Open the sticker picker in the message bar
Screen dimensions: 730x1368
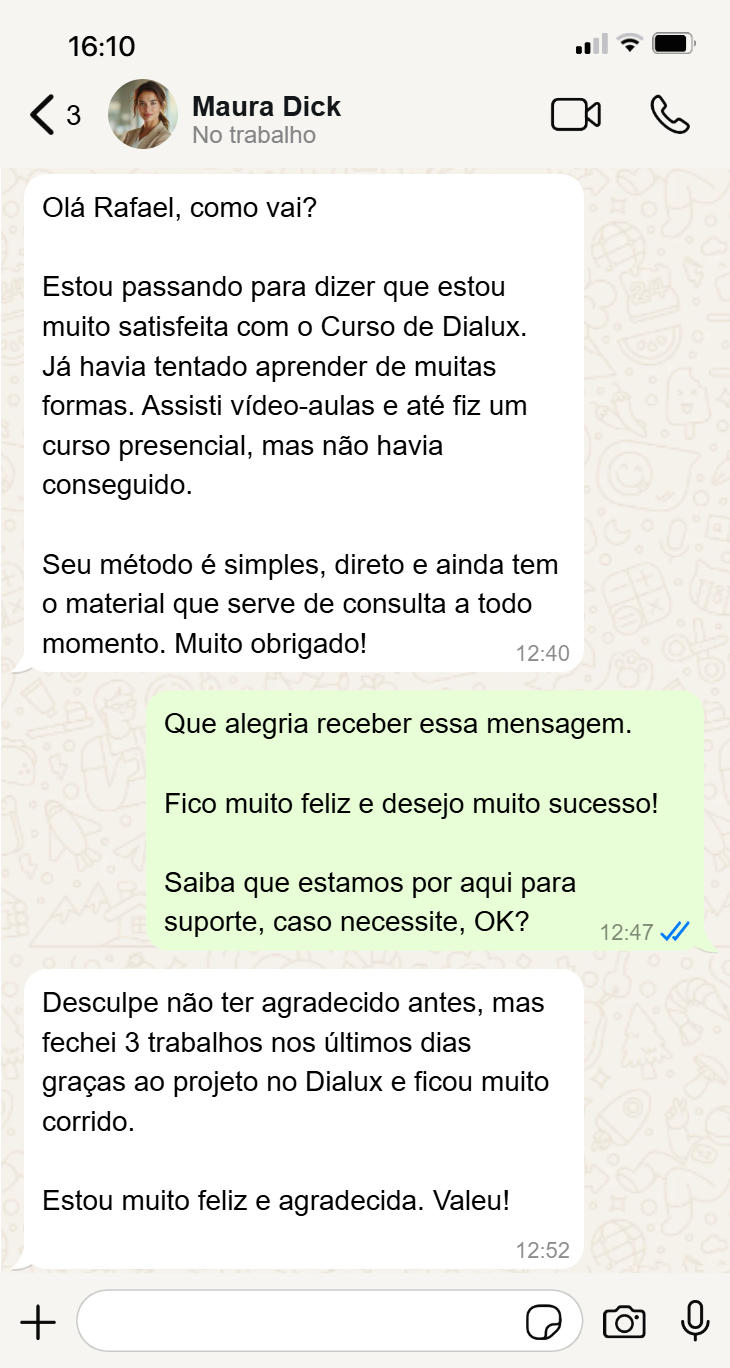(543, 1320)
